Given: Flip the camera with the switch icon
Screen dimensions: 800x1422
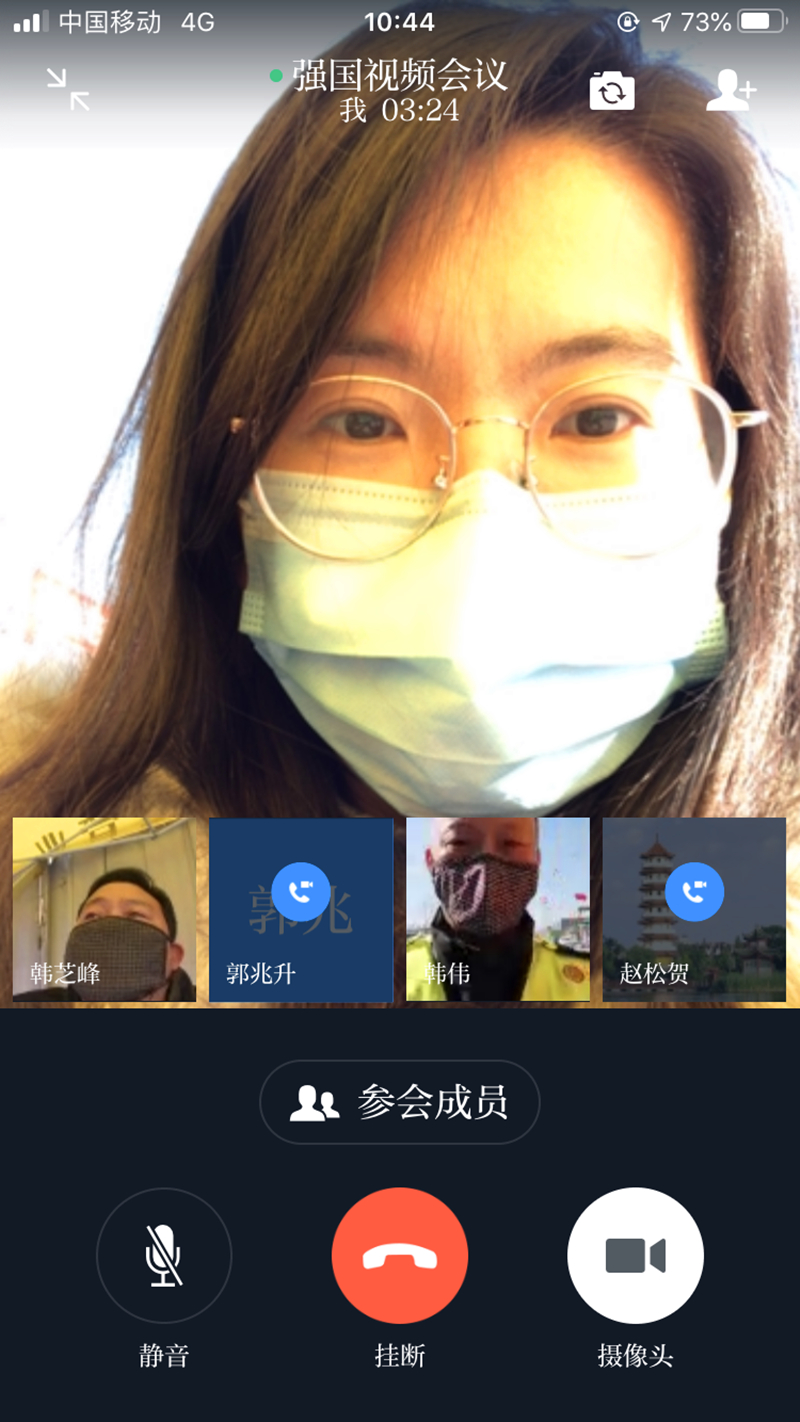Looking at the screenshot, I should 611,91.
